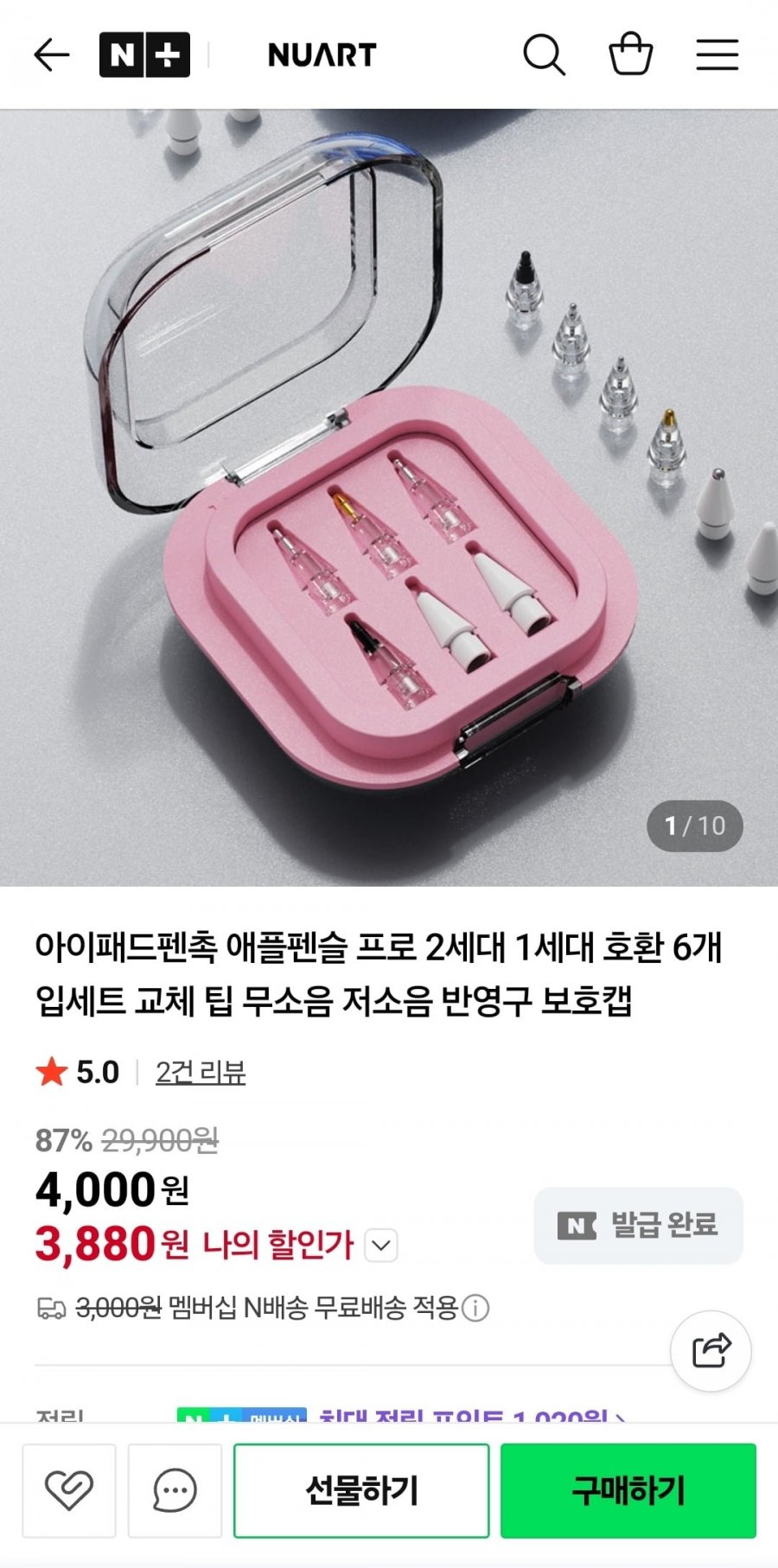The height and width of the screenshot is (1568, 778).
Task: Open the N+ store home logo
Action: 144,55
